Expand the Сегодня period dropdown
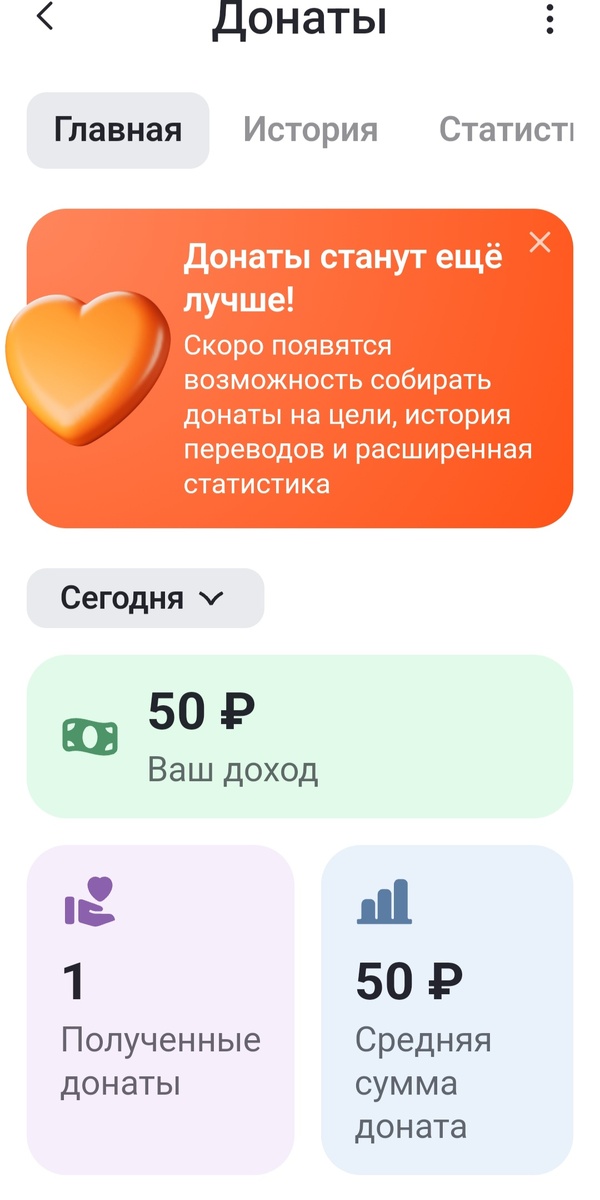The image size is (600, 1200). pos(144,598)
